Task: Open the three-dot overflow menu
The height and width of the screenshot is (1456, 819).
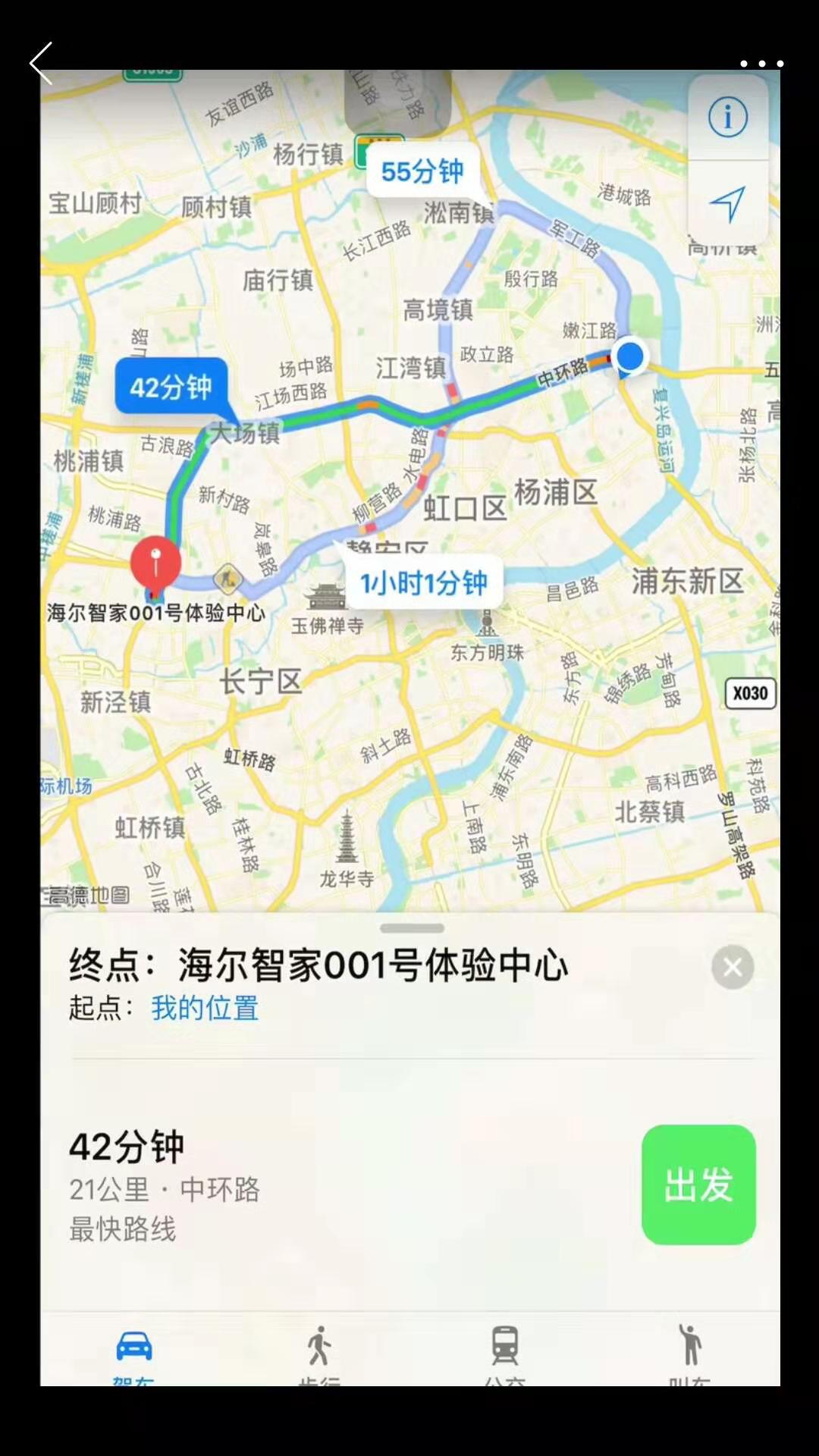Action: pos(761,64)
